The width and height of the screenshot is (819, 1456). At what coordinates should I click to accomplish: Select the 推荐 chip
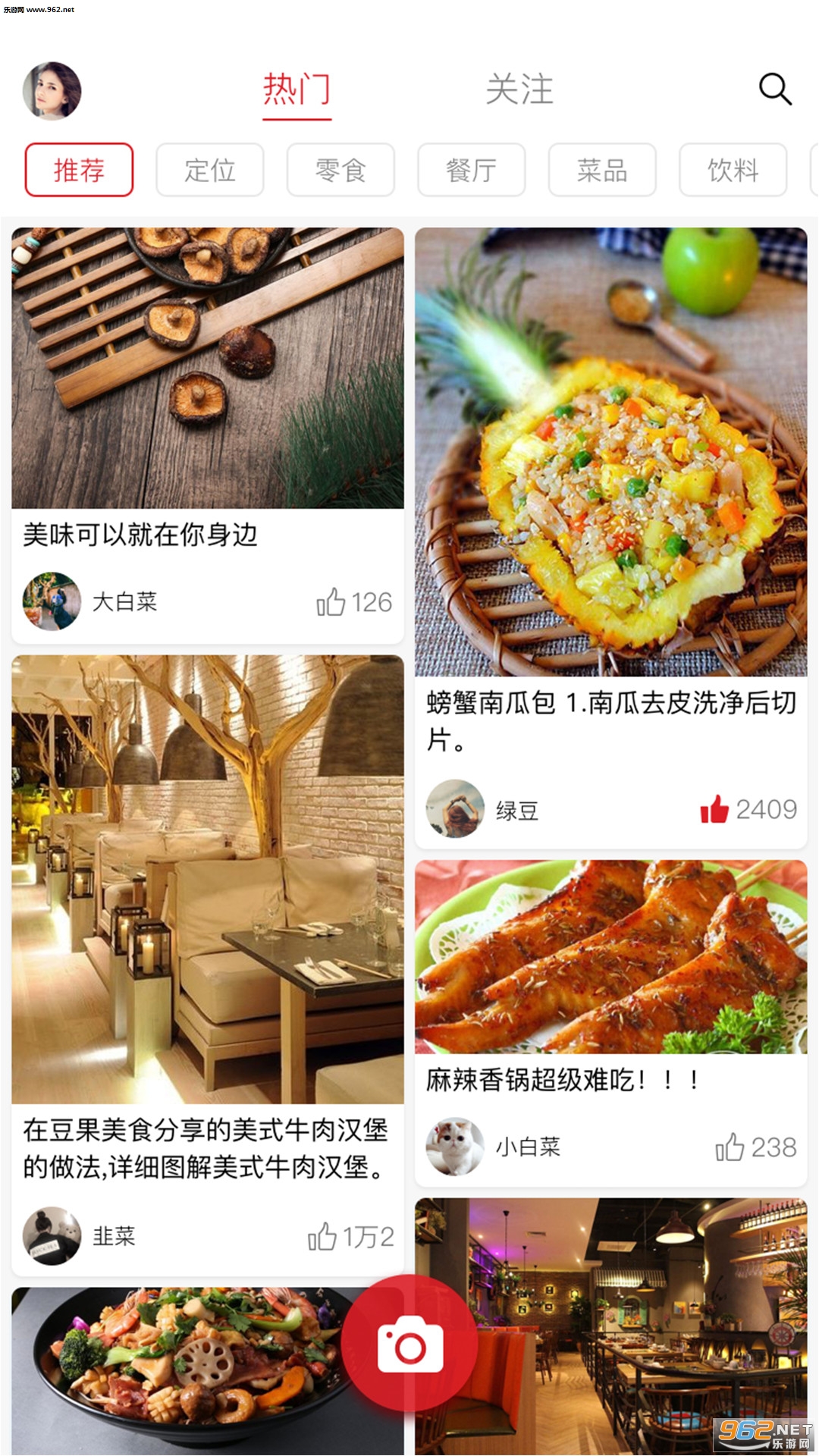tap(79, 170)
